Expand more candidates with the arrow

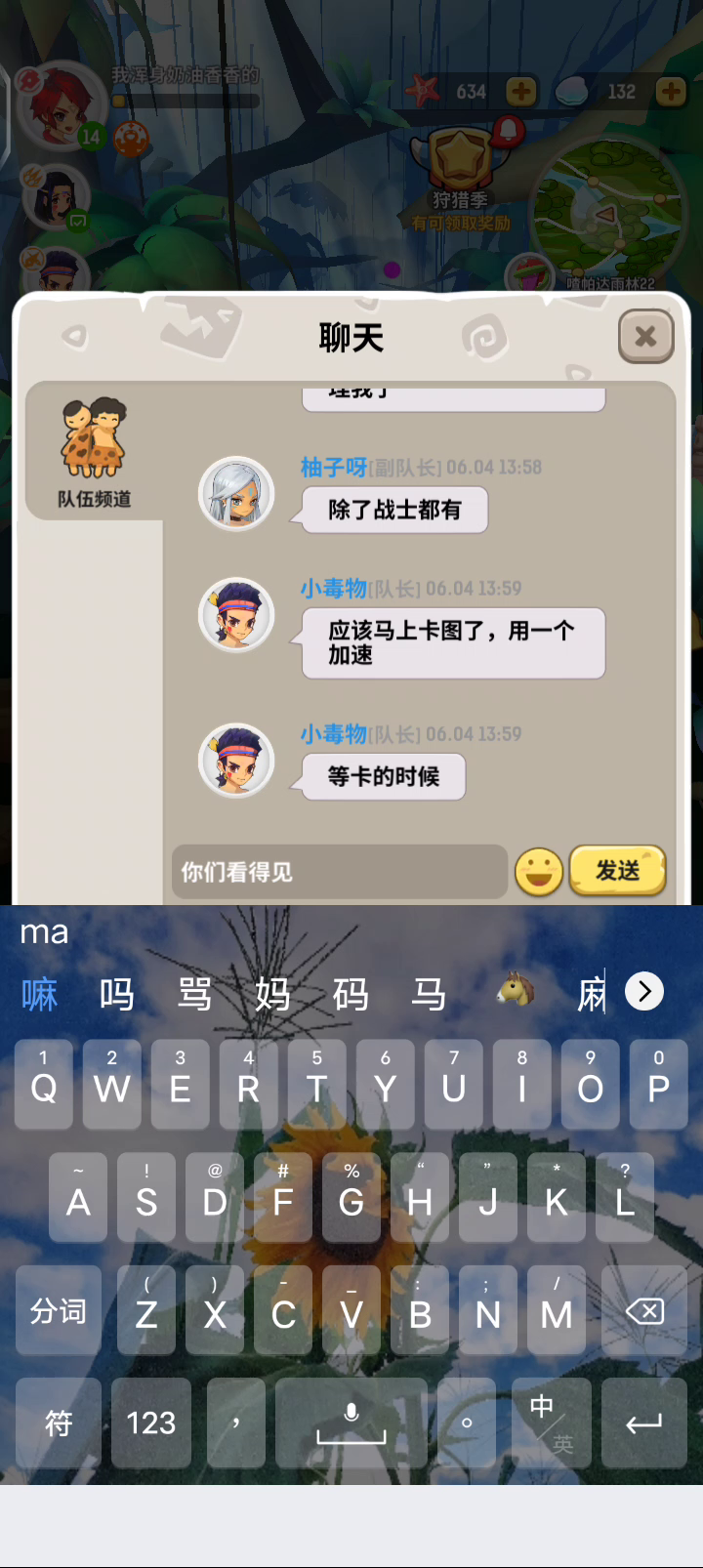(644, 992)
